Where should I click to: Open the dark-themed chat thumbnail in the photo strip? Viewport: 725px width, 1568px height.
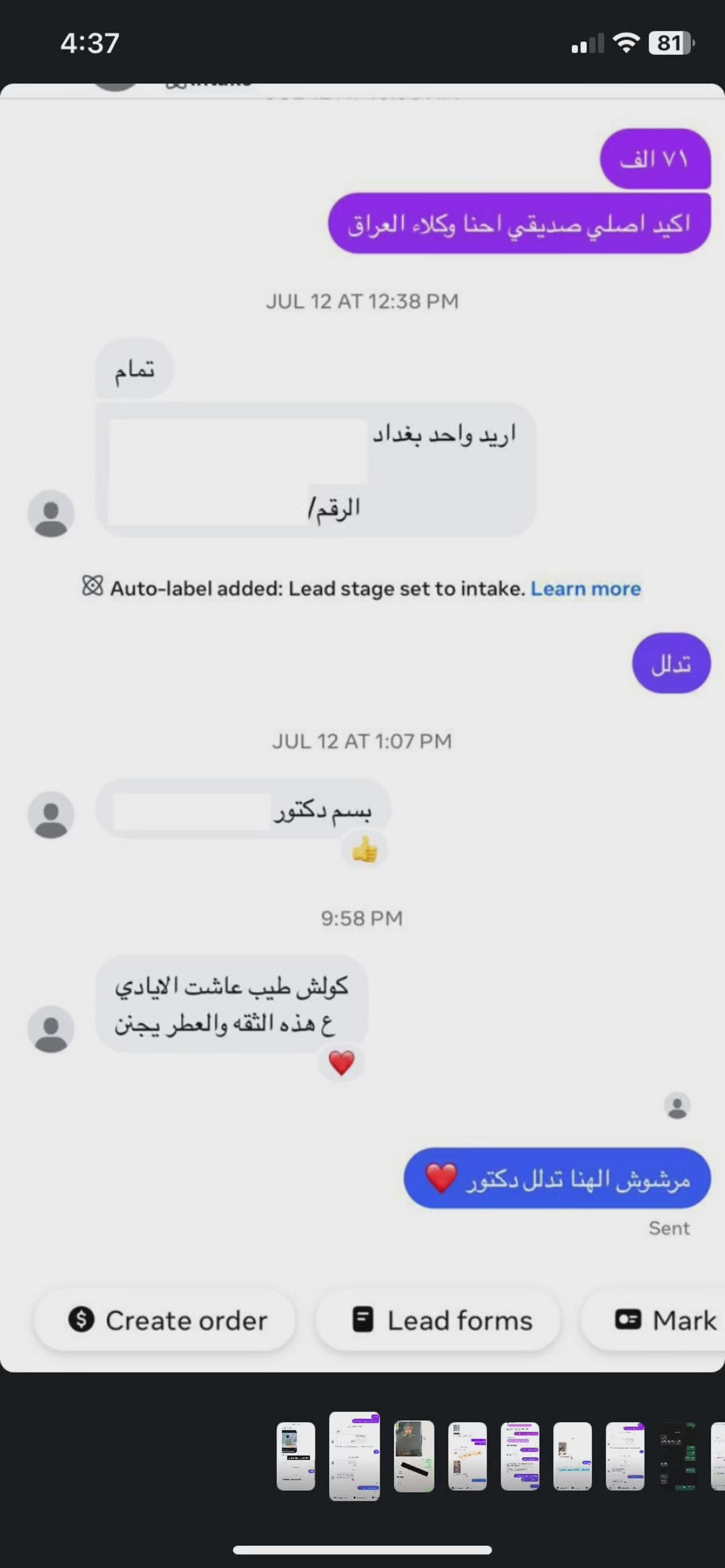(x=677, y=1455)
